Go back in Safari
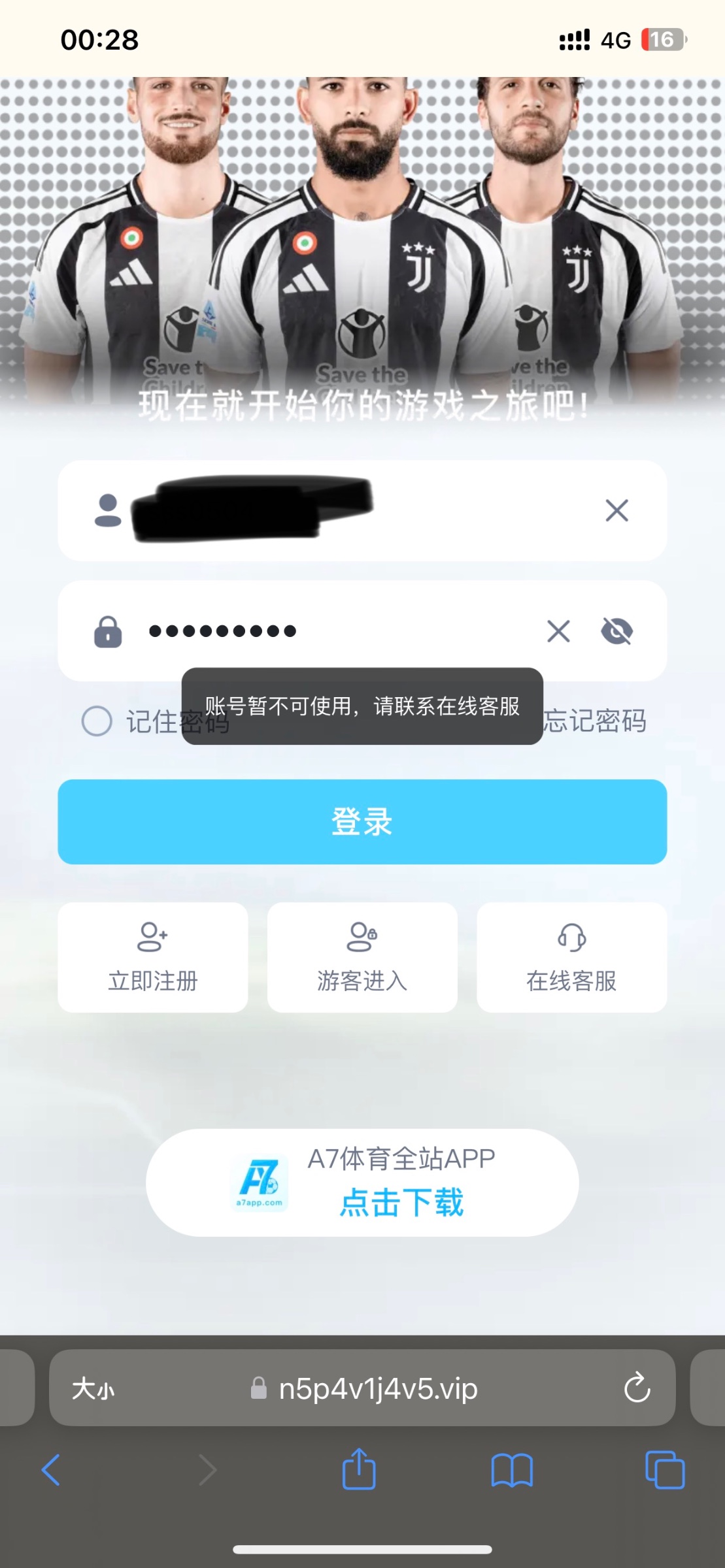Image resolution: width=725 pixels, height=1568 pixels. (51, 1471)
